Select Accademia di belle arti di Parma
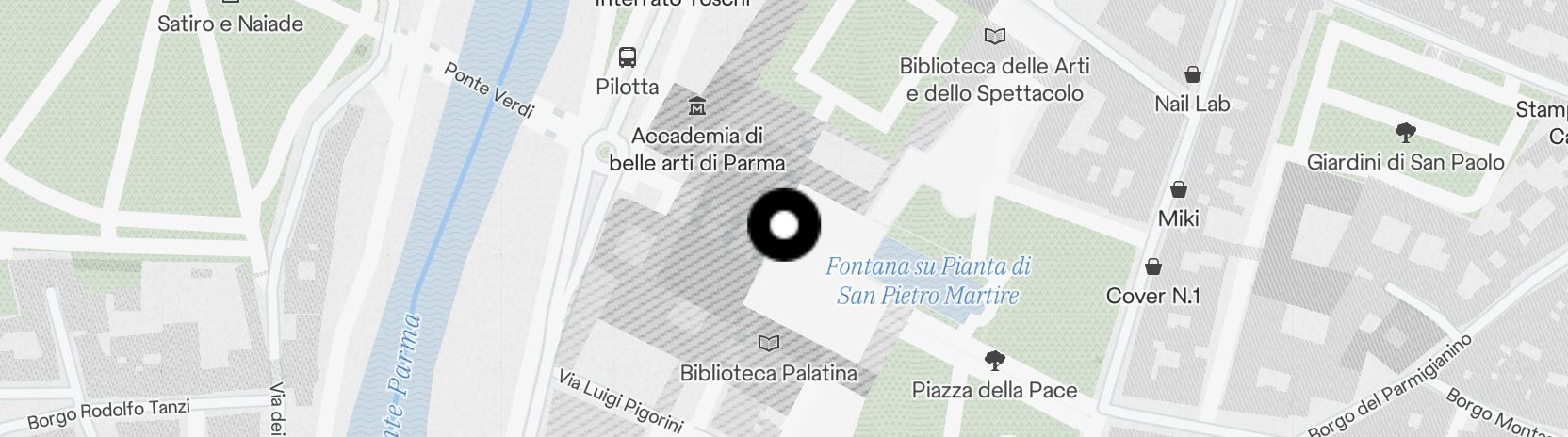 click(696, 105)
